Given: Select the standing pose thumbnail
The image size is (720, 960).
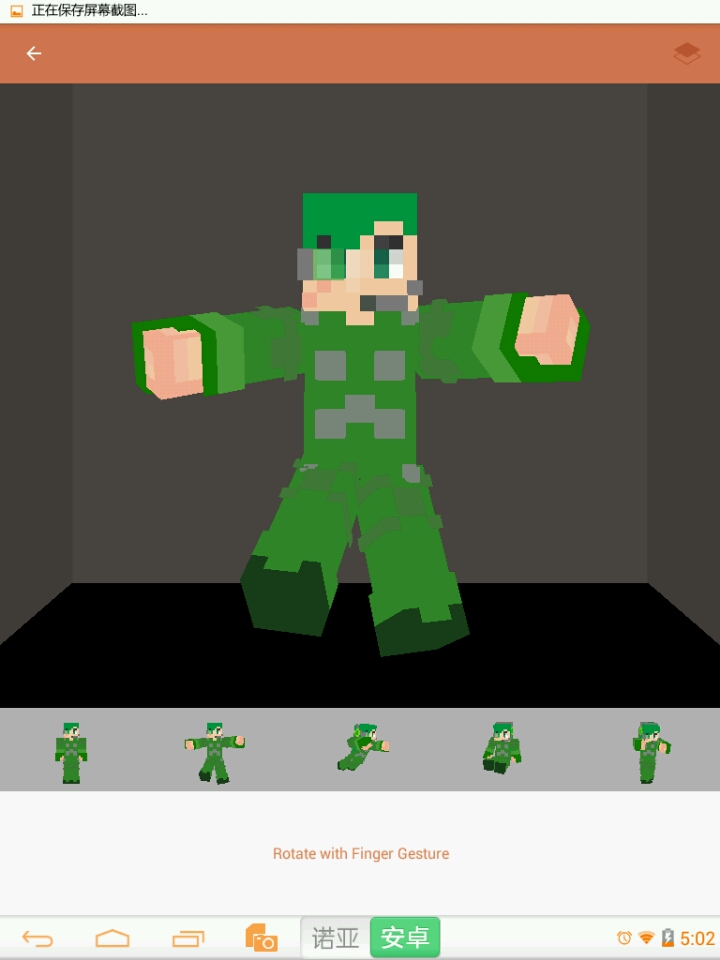Looking at the screenshot, I should pyautogui.click(x=70, y=752).
